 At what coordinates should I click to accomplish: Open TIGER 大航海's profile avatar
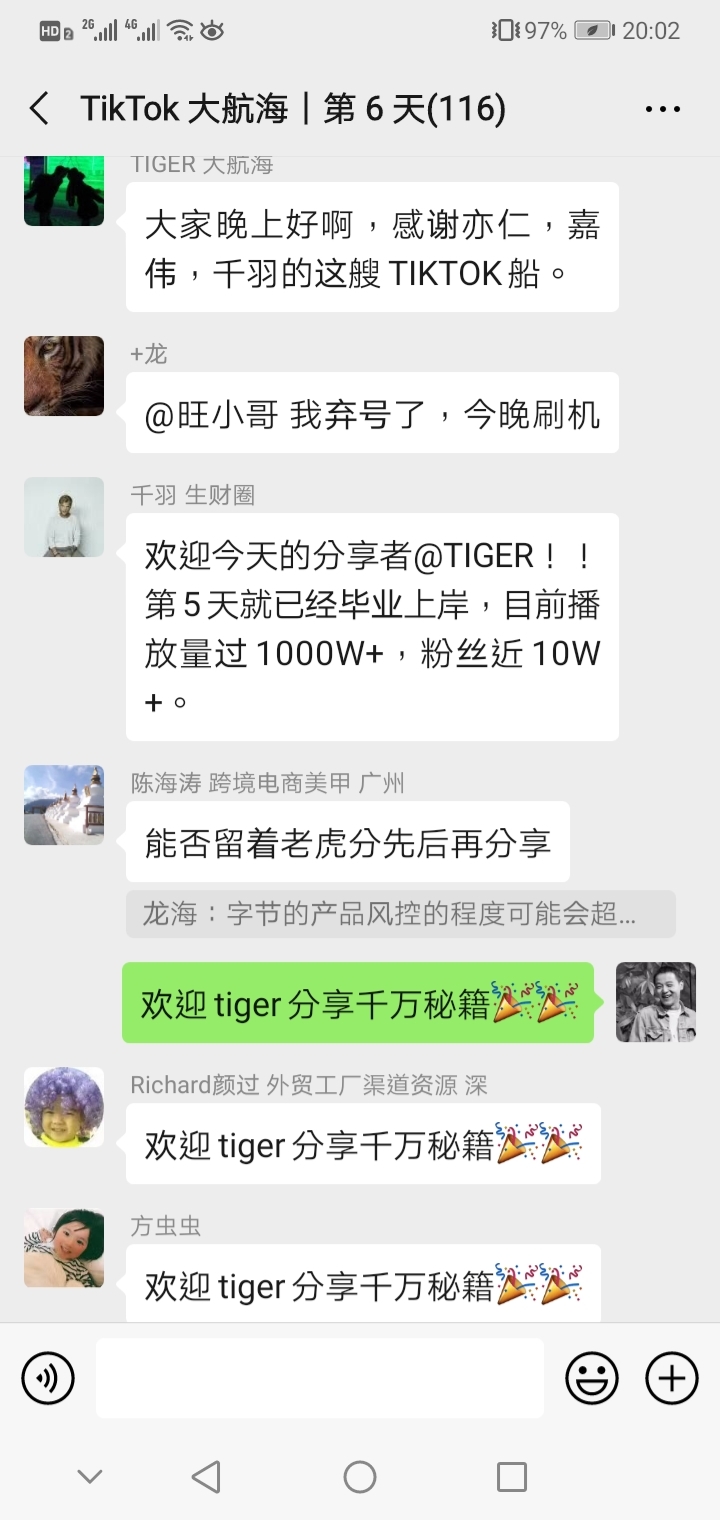[x=64, y=190]
